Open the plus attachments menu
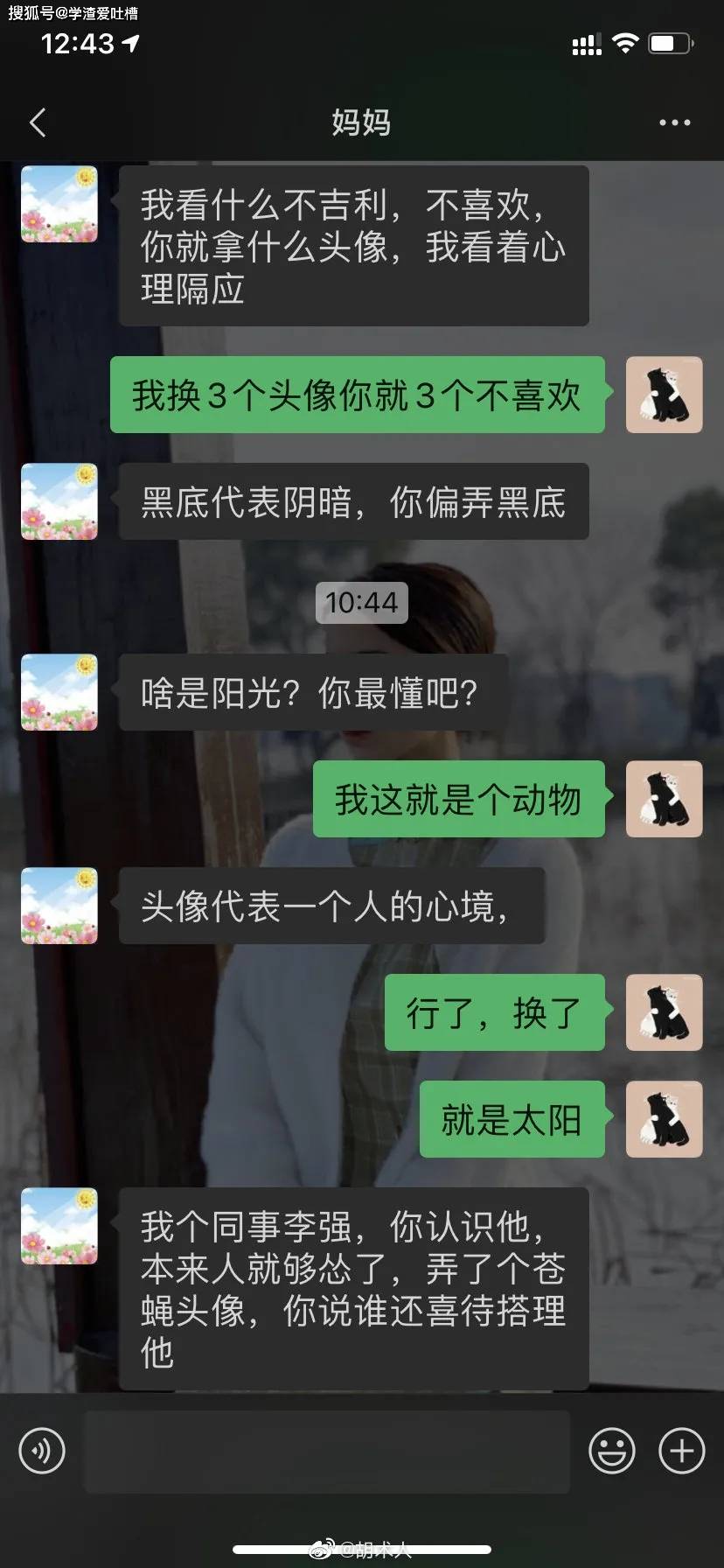 pos(681,1451)
